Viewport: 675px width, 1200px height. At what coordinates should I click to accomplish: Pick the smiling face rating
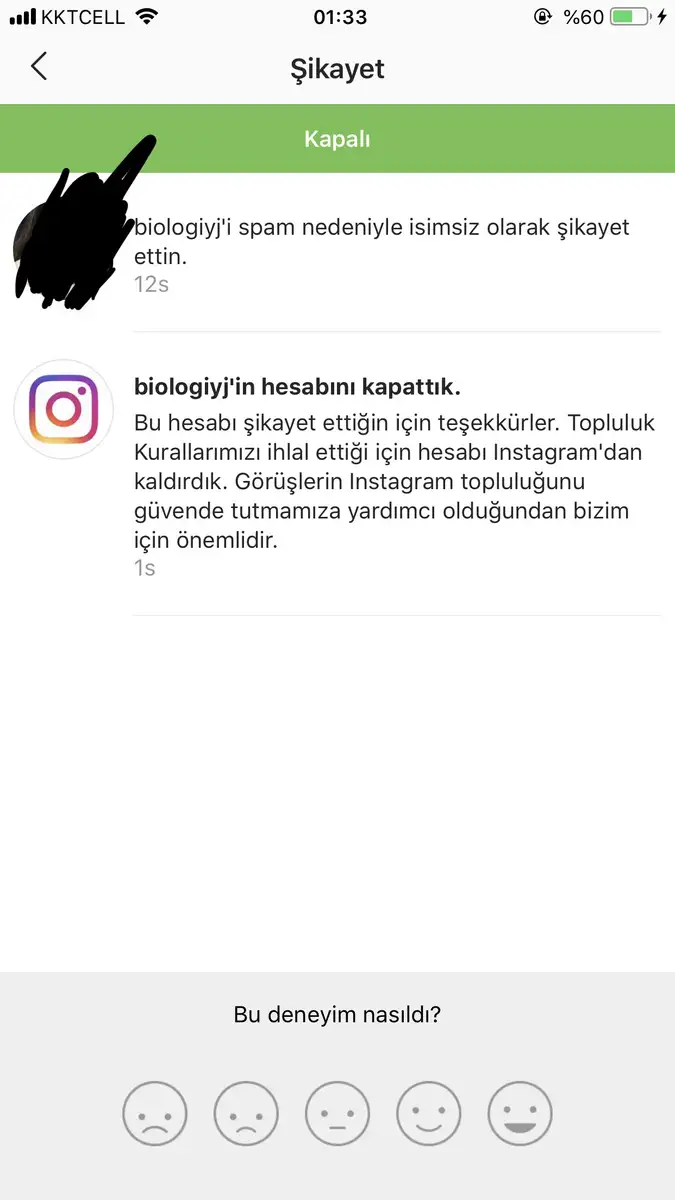429,1113
